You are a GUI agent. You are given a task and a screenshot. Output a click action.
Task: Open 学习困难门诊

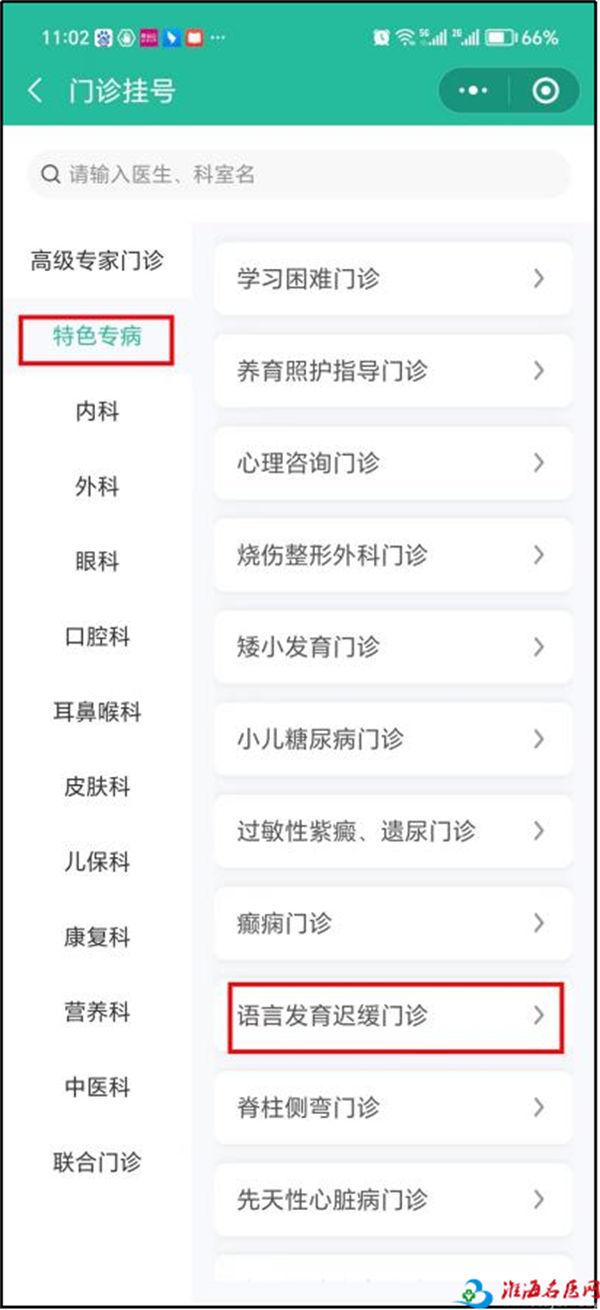point(393,279)
